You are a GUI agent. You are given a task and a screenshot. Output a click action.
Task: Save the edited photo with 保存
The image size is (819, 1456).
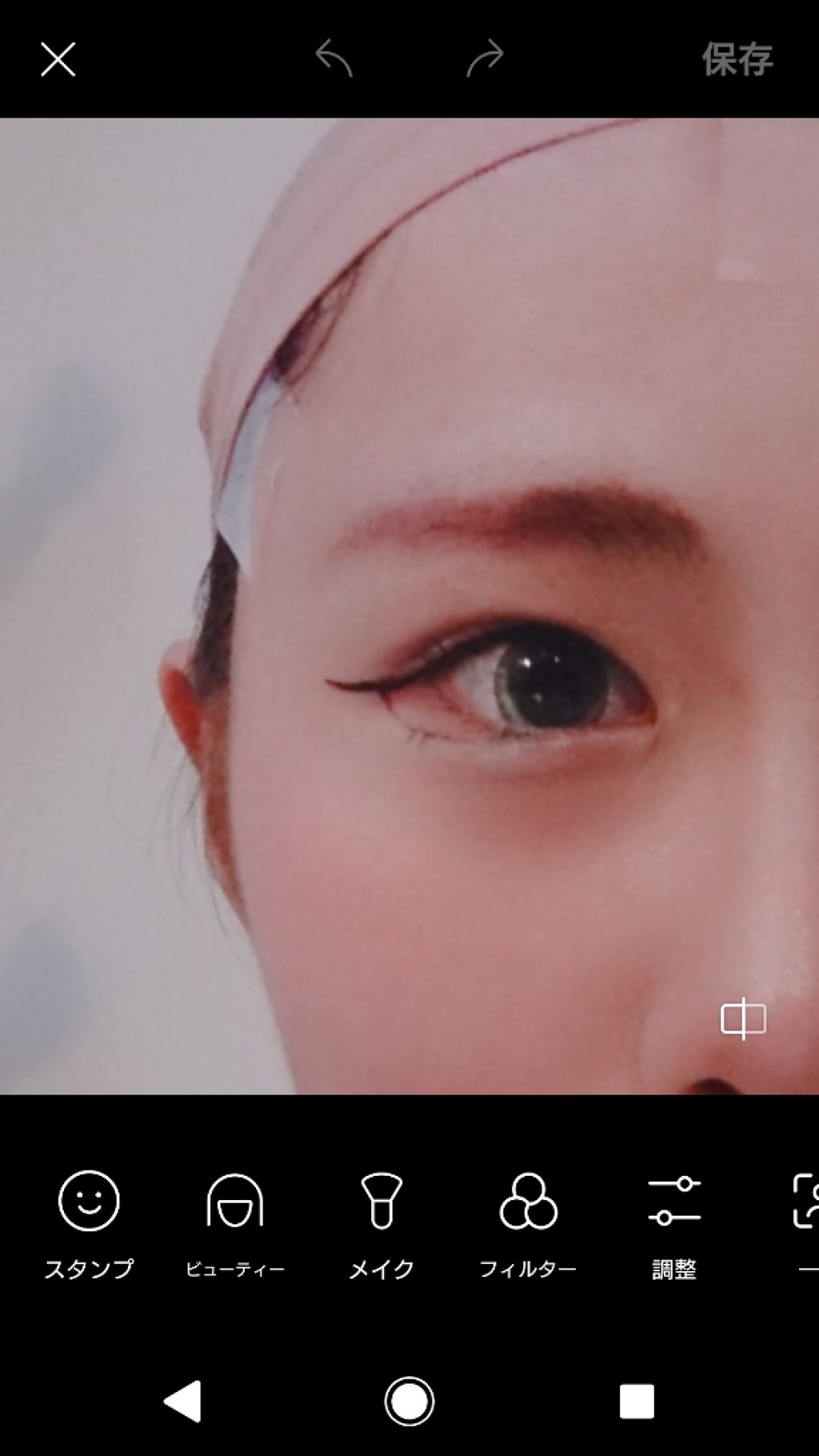coord(737,60)
